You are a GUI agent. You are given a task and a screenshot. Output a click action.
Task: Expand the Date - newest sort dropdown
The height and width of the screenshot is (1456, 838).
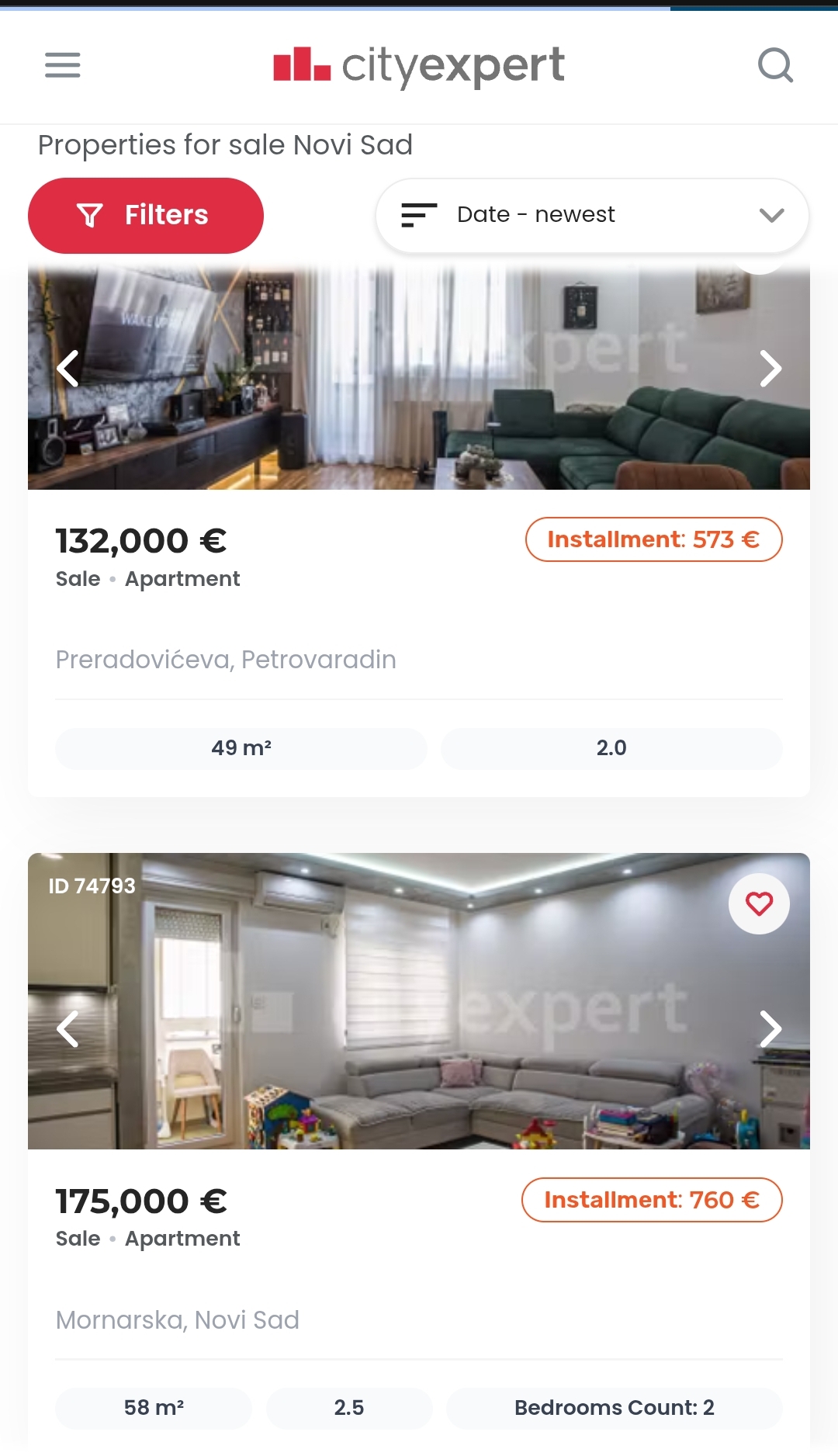(592, 215)
